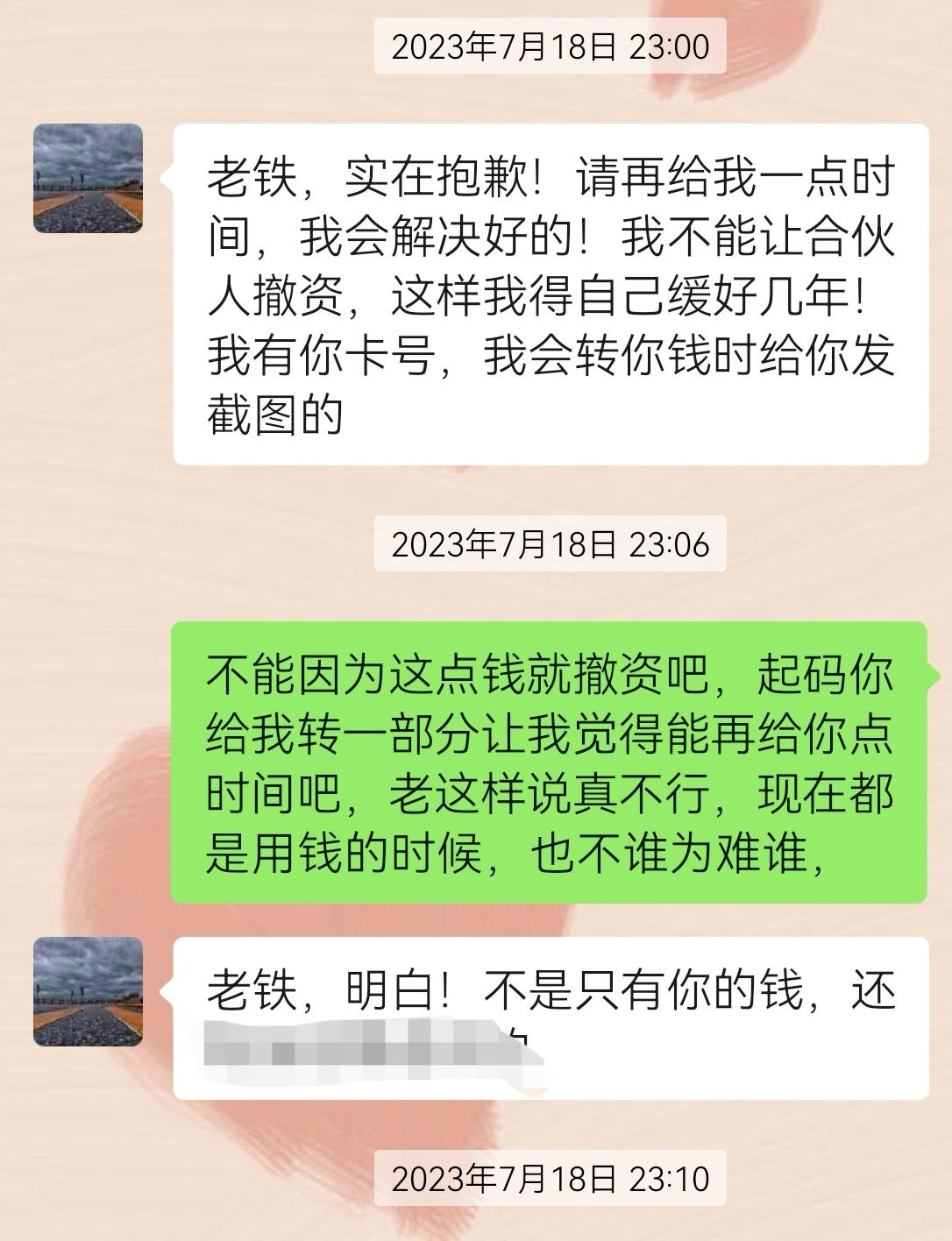Open sender's avatar beside the 实在抱歉 message
The width and height of the screenshot is (952, 1241).
pos(88,179)
